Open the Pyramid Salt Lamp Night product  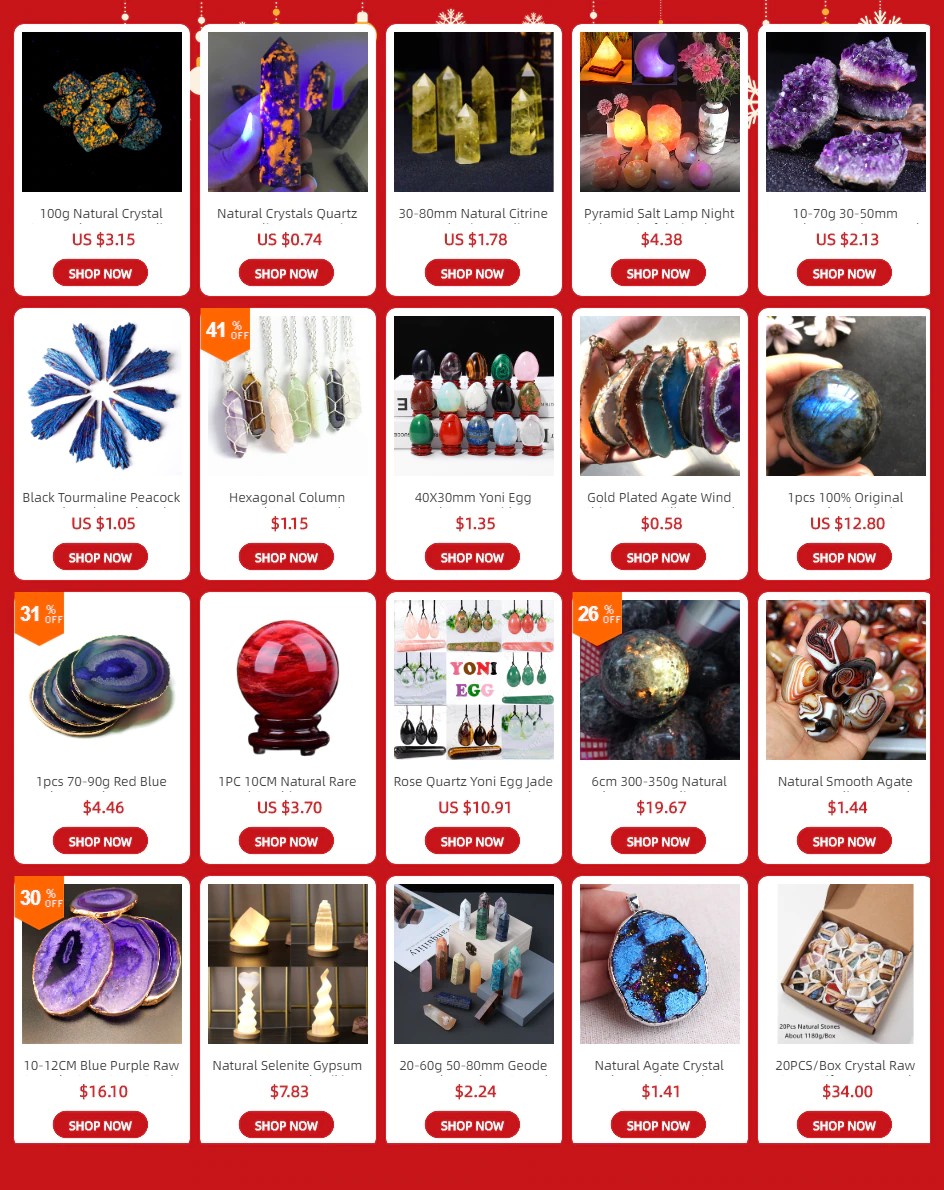coord(659,112)
